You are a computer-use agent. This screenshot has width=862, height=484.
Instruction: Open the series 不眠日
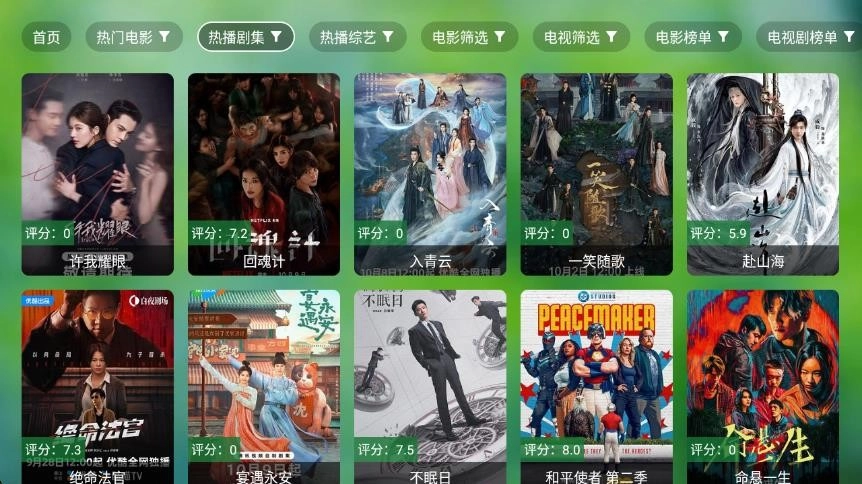pos(430,387)
